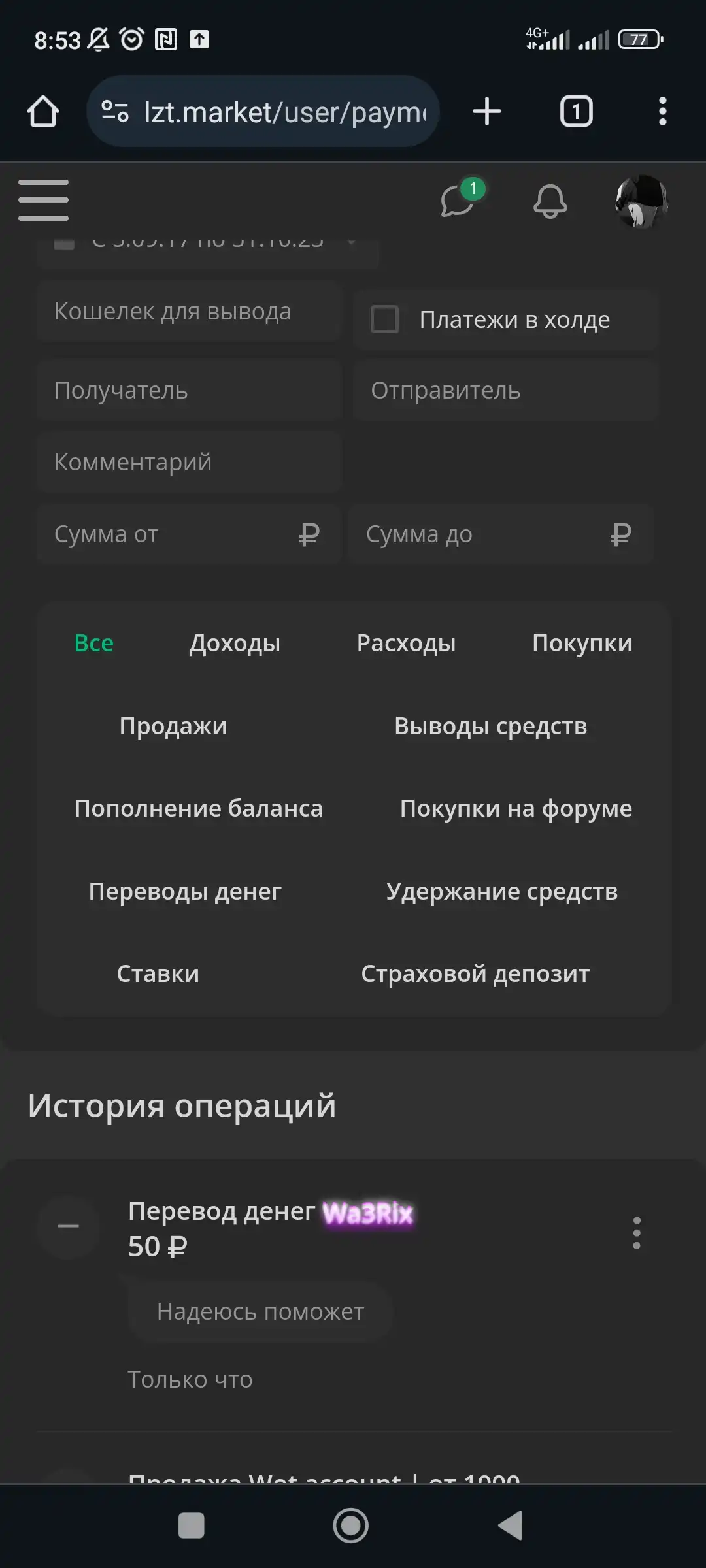
Task: Select the Страховой депозит filter
Action: (475, 974)
